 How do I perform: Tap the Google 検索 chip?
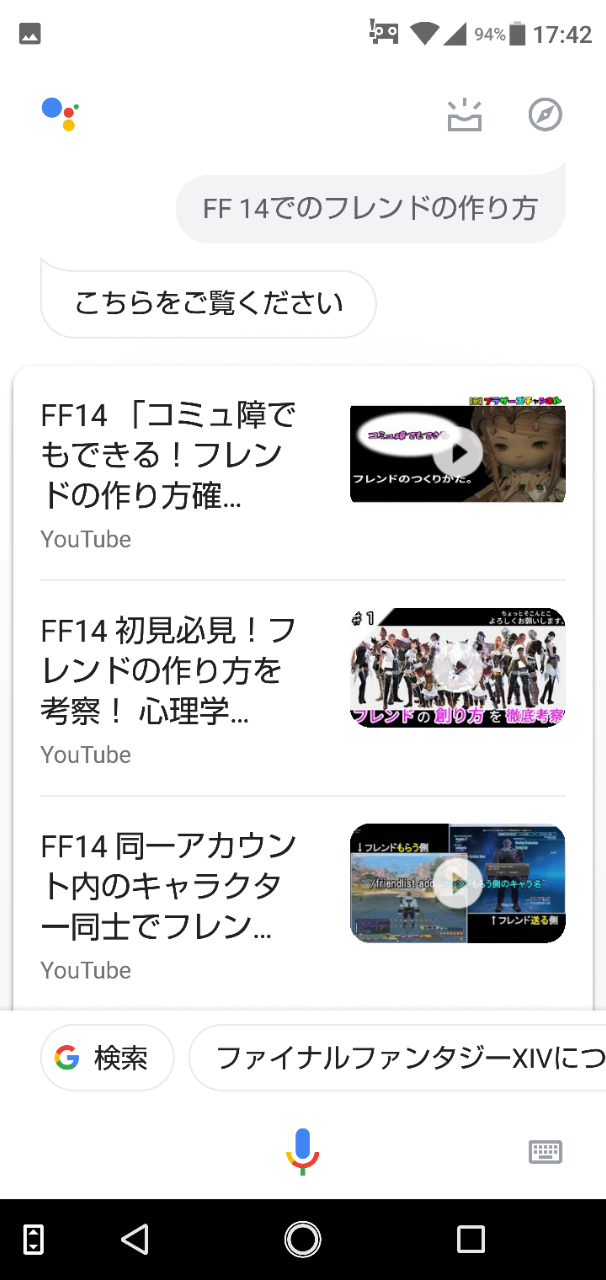click(x=107, y=1057)
